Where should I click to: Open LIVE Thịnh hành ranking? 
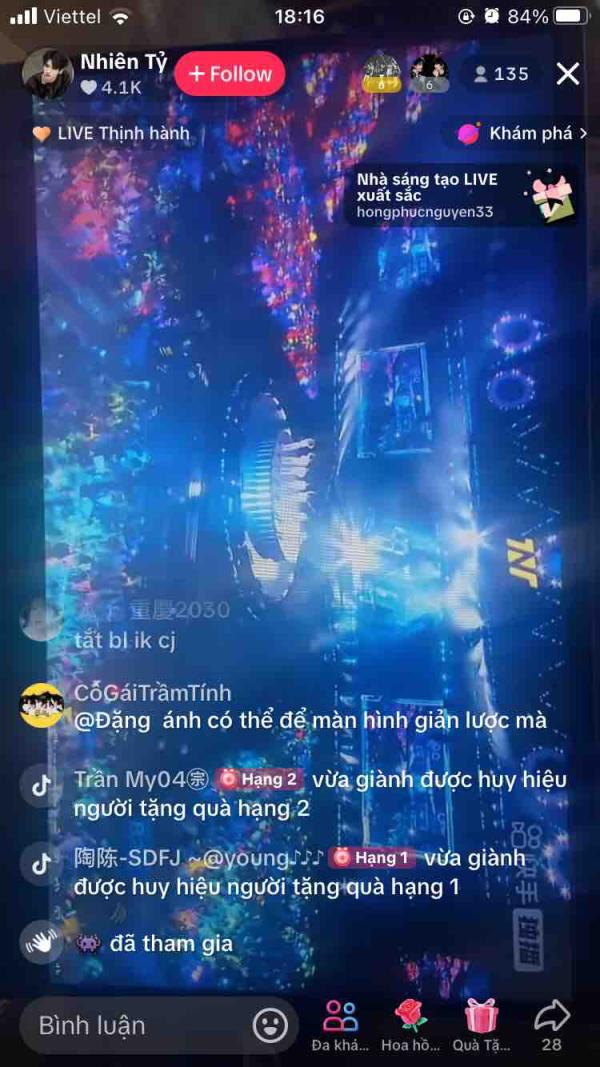(111, 133)
